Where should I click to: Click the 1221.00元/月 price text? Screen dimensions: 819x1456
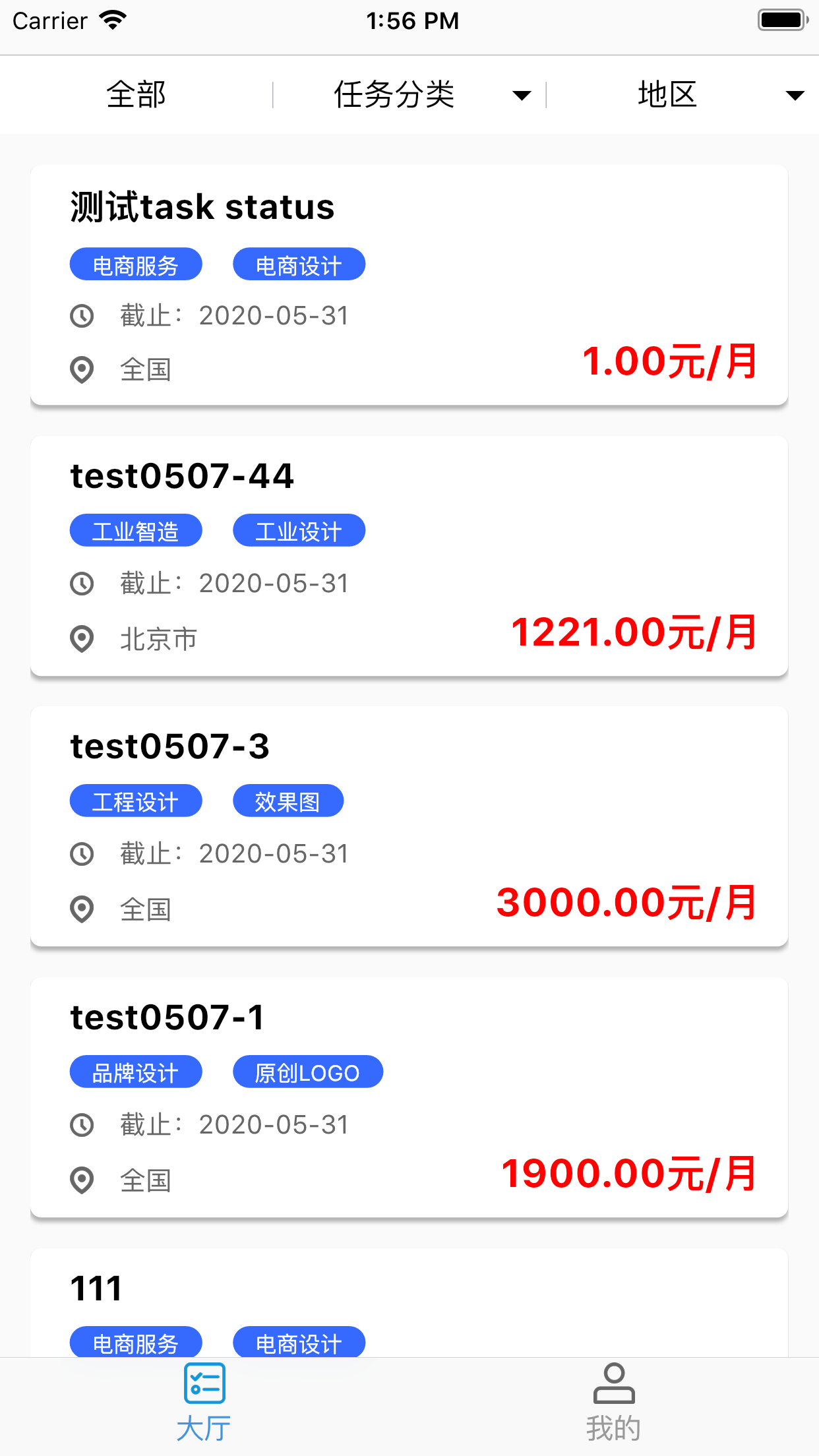(635, 631)
